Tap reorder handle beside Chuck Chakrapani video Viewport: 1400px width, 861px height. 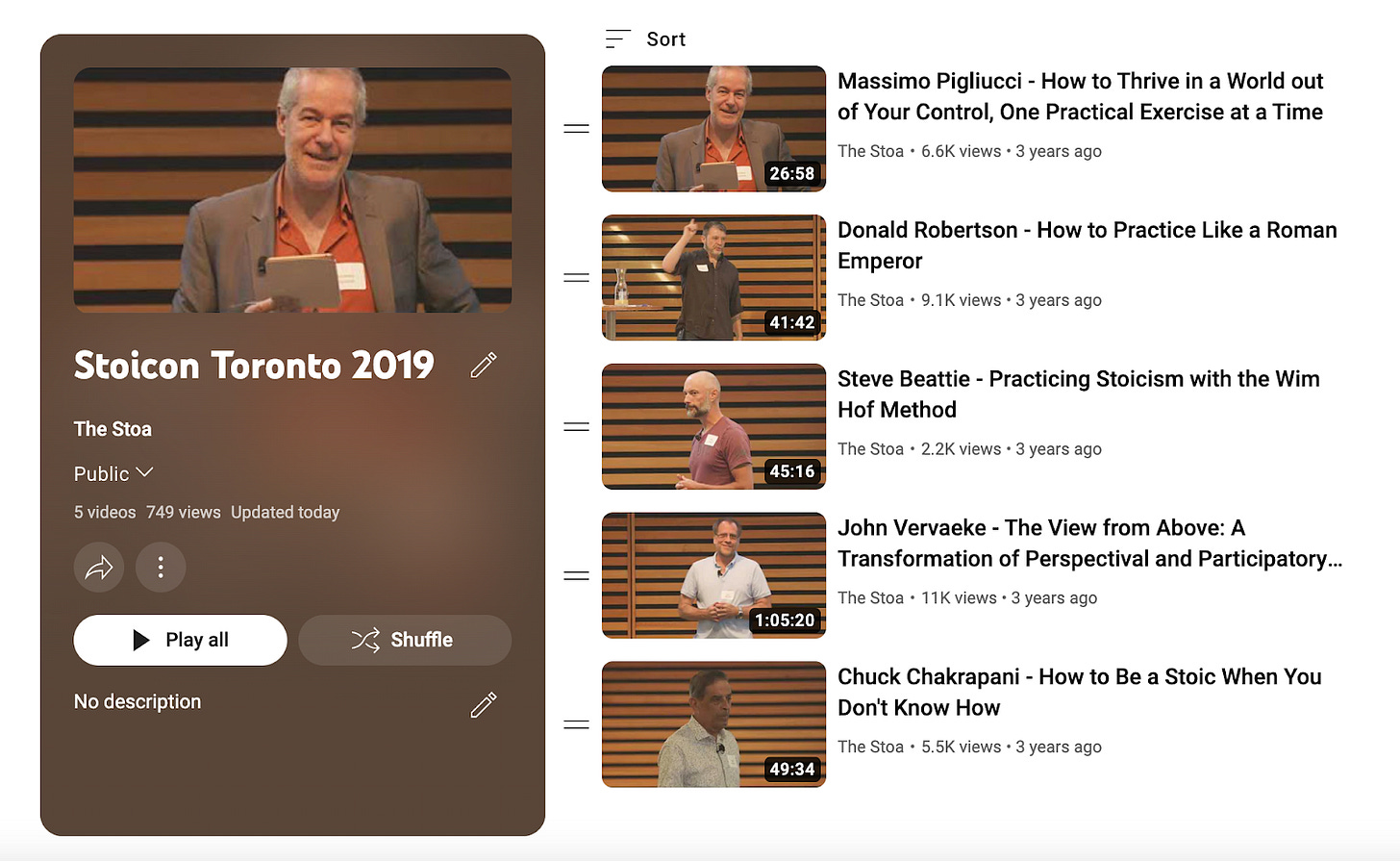tap(576, 724)
